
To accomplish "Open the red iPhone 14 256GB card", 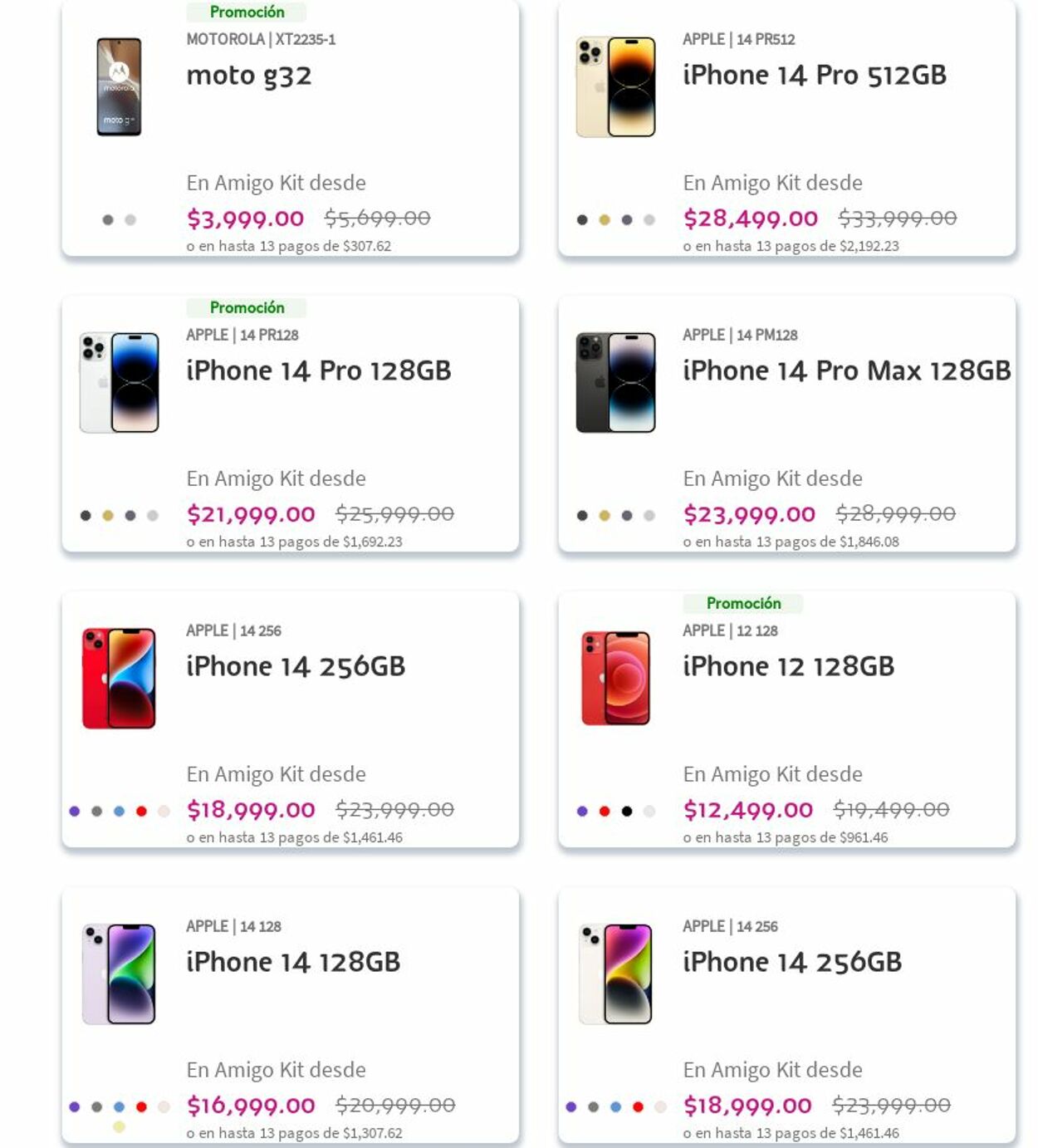I will (x=295, y=666).
